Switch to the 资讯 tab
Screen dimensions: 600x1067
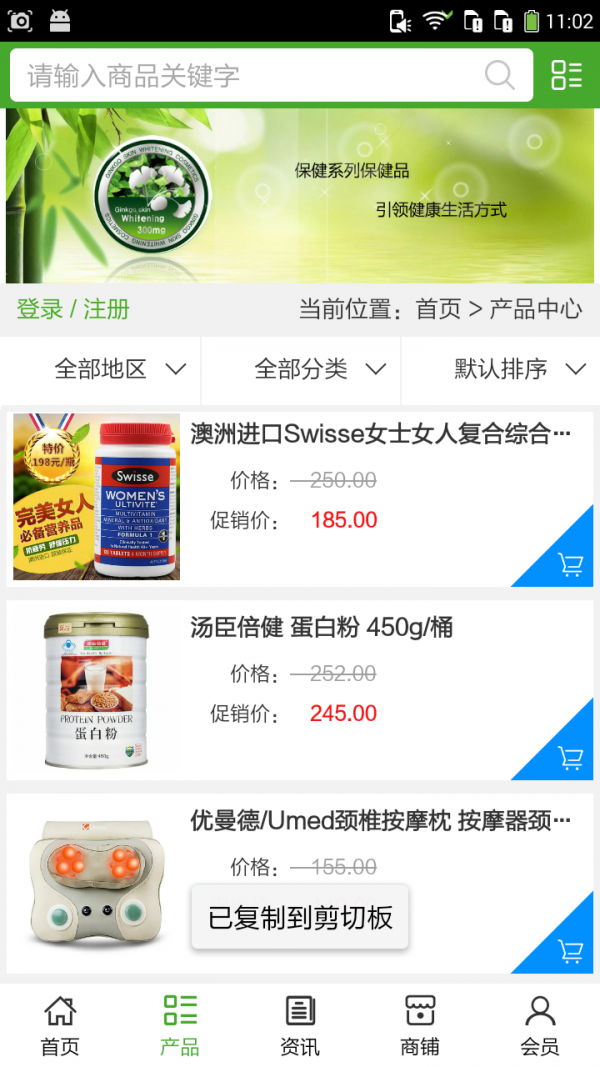300,1025
